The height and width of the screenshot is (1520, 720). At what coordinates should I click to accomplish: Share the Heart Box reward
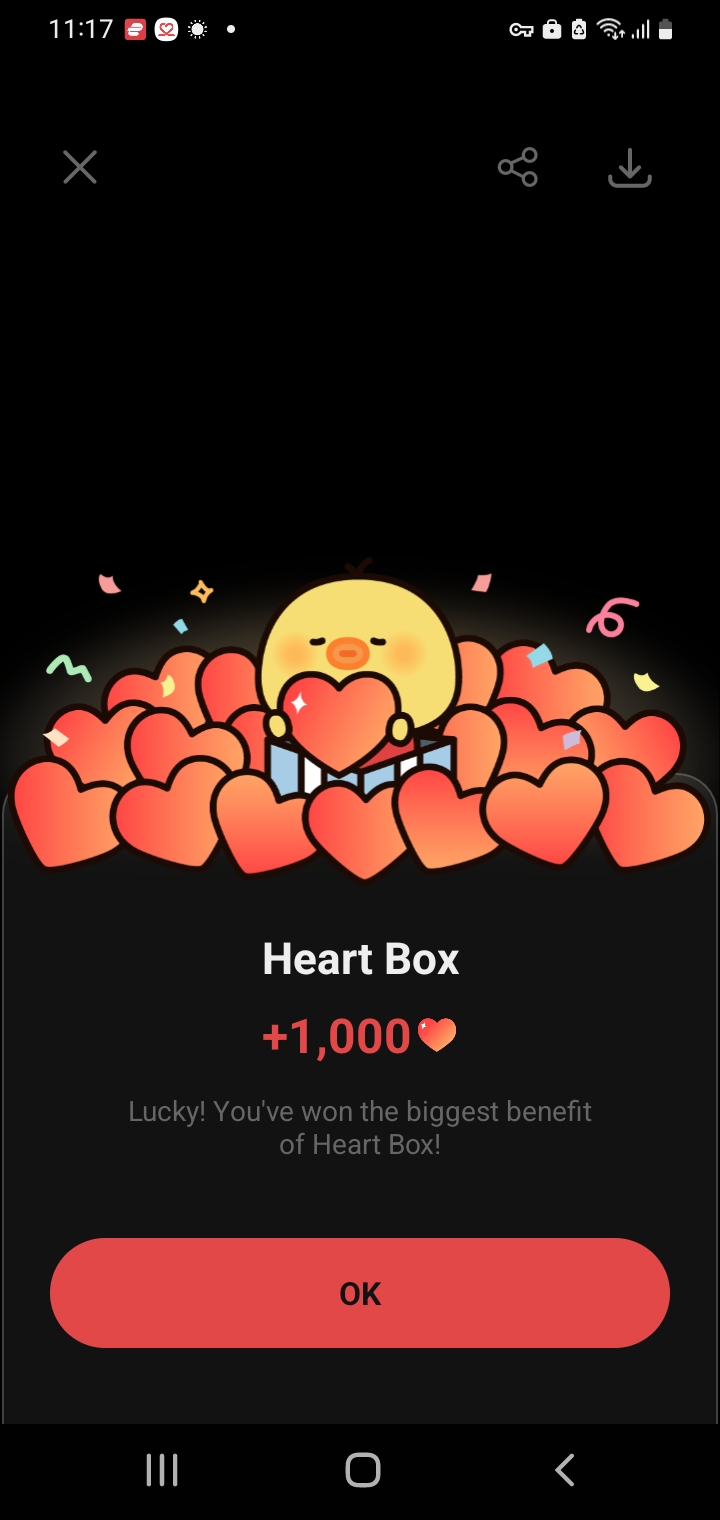[518, 167]
